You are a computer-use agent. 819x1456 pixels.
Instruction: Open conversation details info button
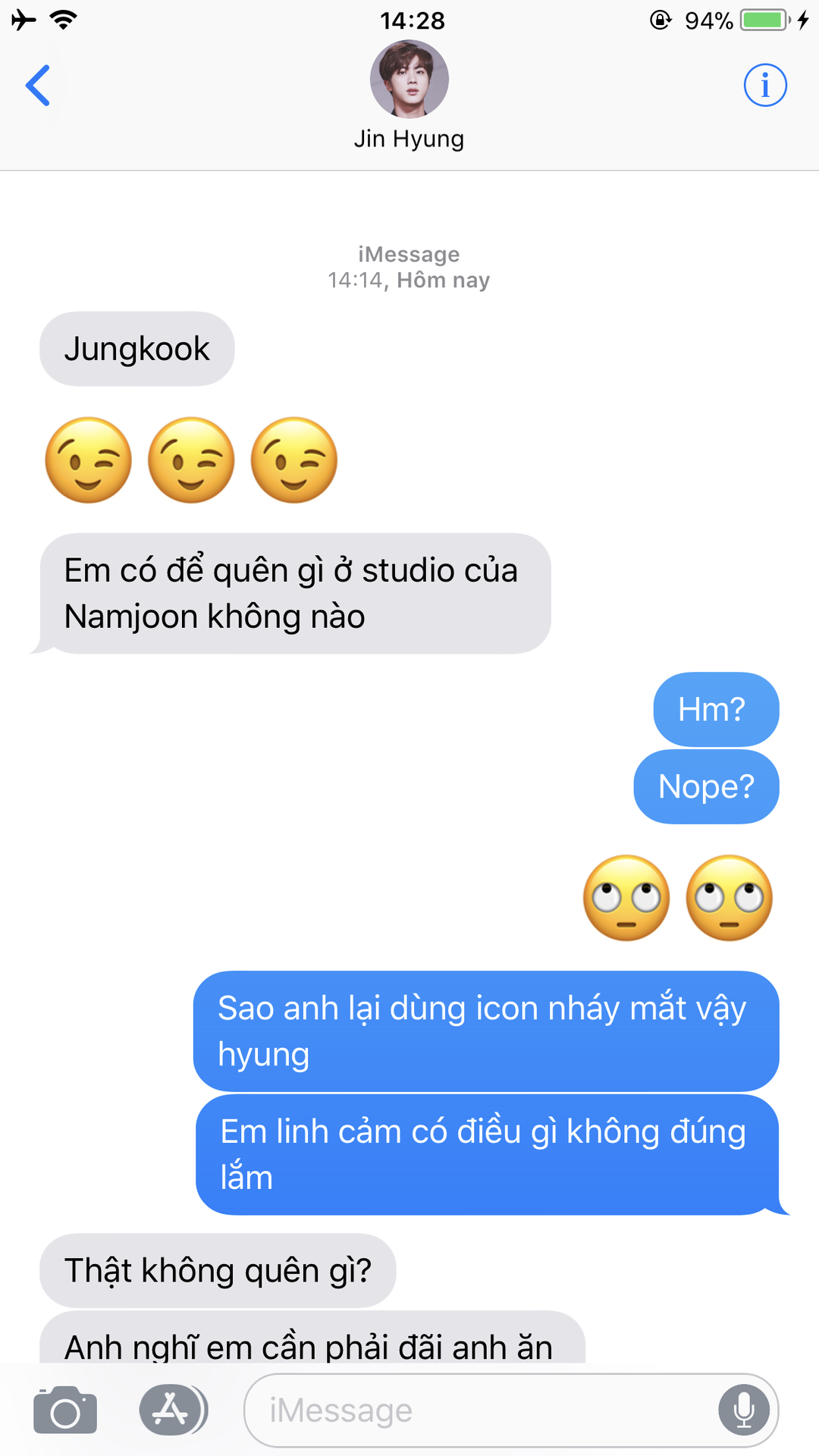[x=764, y=85]
